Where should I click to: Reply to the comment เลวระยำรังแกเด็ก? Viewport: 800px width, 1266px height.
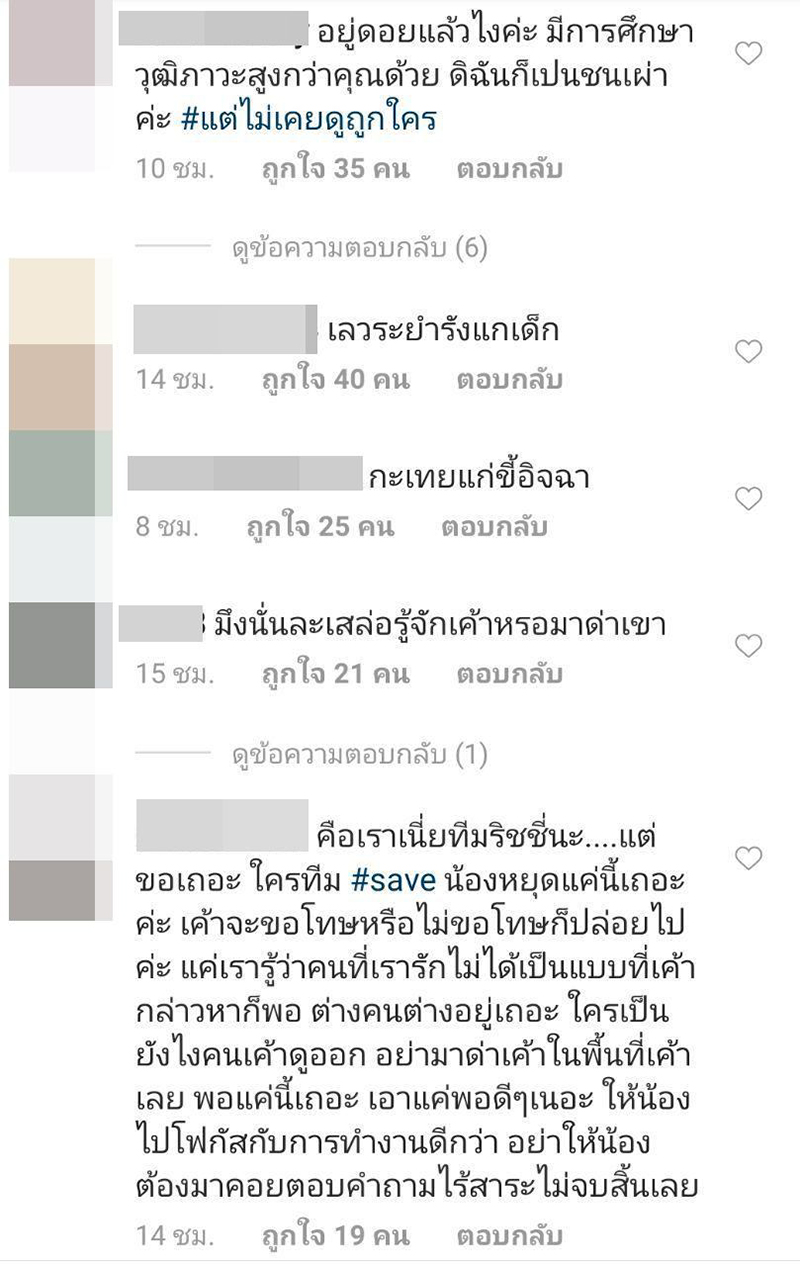click(x=509, y=380)
